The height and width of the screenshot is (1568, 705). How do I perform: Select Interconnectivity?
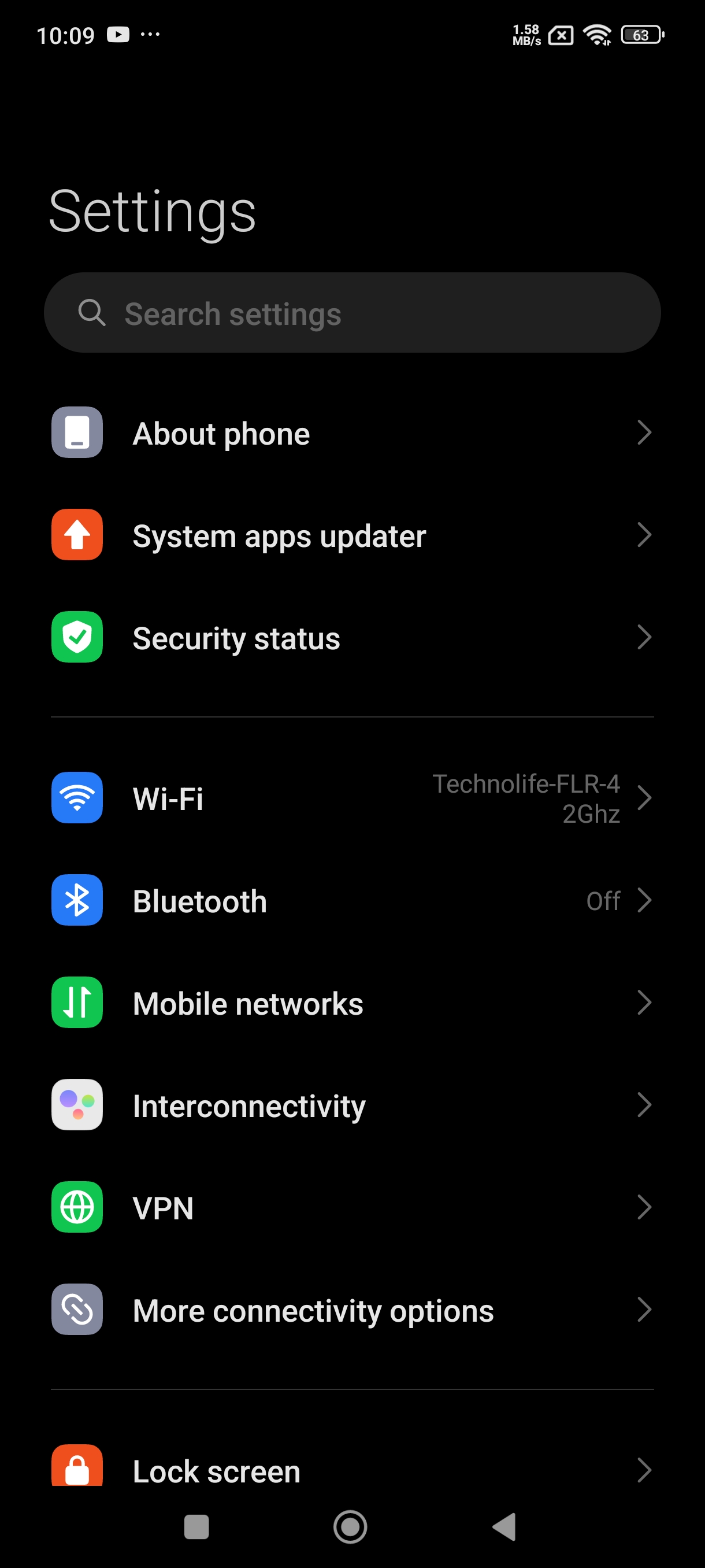351,1105
